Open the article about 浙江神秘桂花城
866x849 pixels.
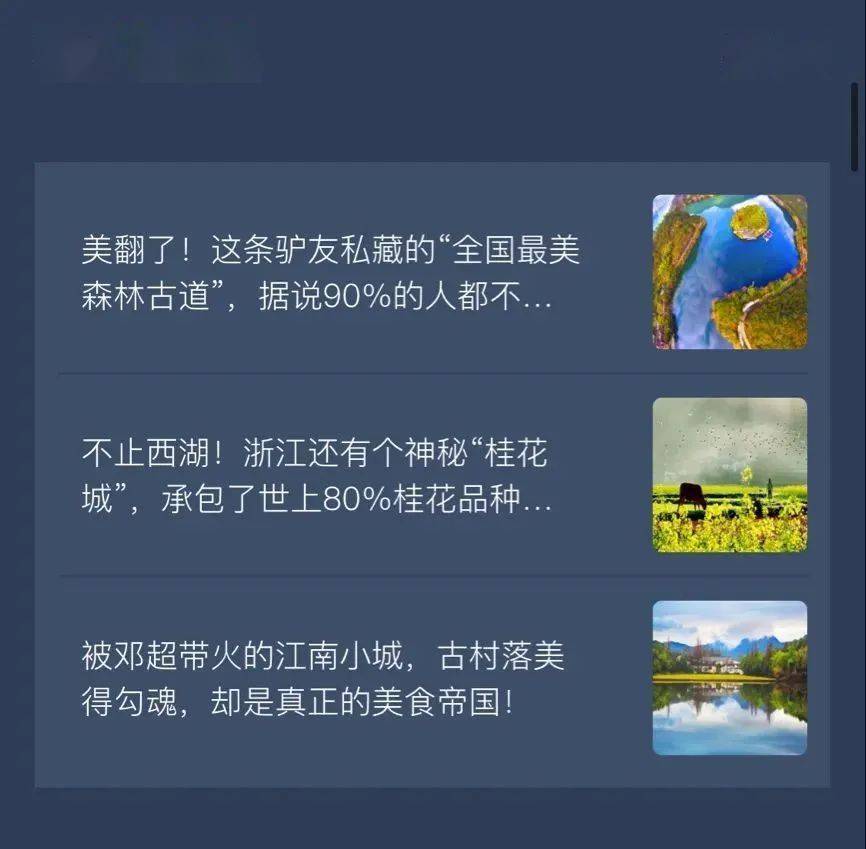tap(316, 476)
